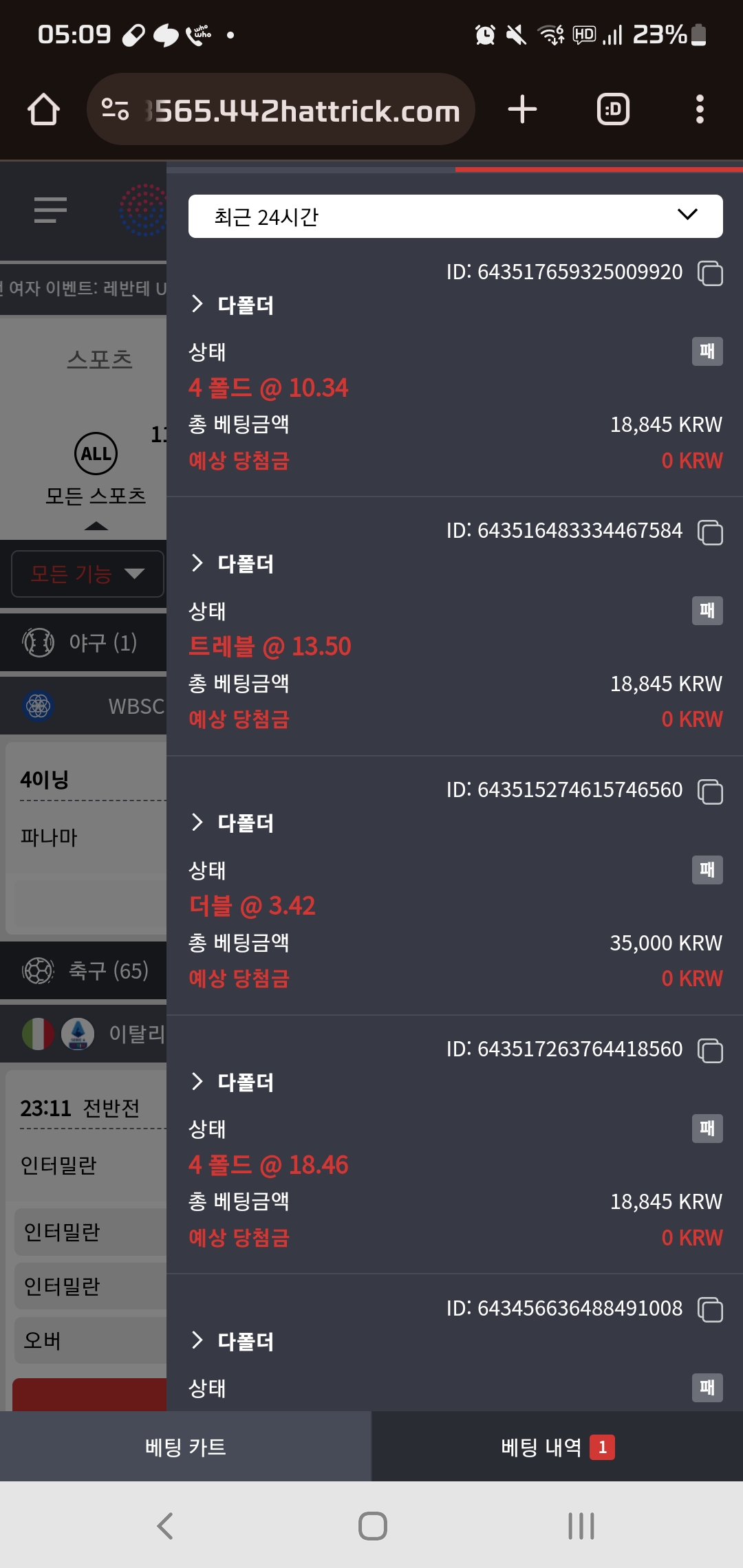The width and height of the screenshot is (743, 1568).
Task: Open the 최근 24시간 period dropdown
Action: 455,217
